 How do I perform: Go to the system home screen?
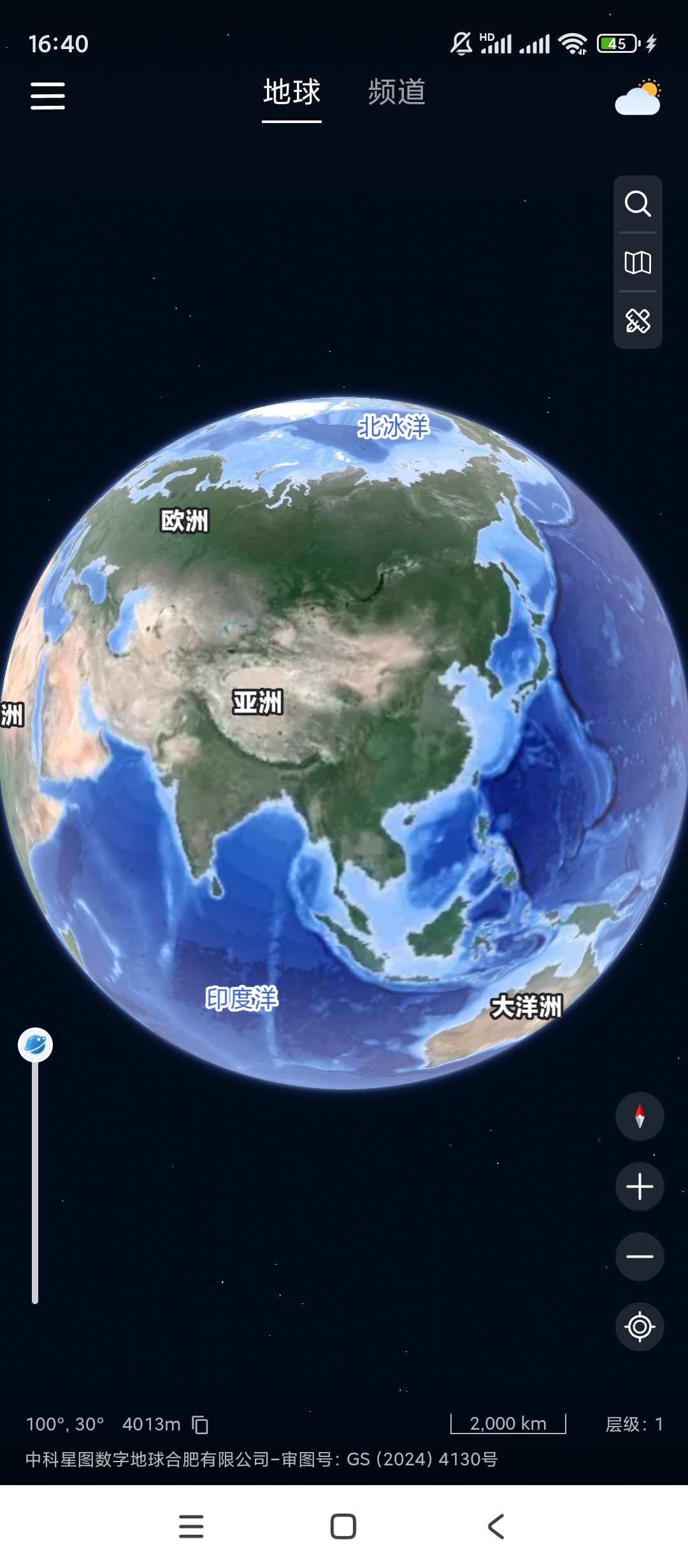pos(343,1527)
